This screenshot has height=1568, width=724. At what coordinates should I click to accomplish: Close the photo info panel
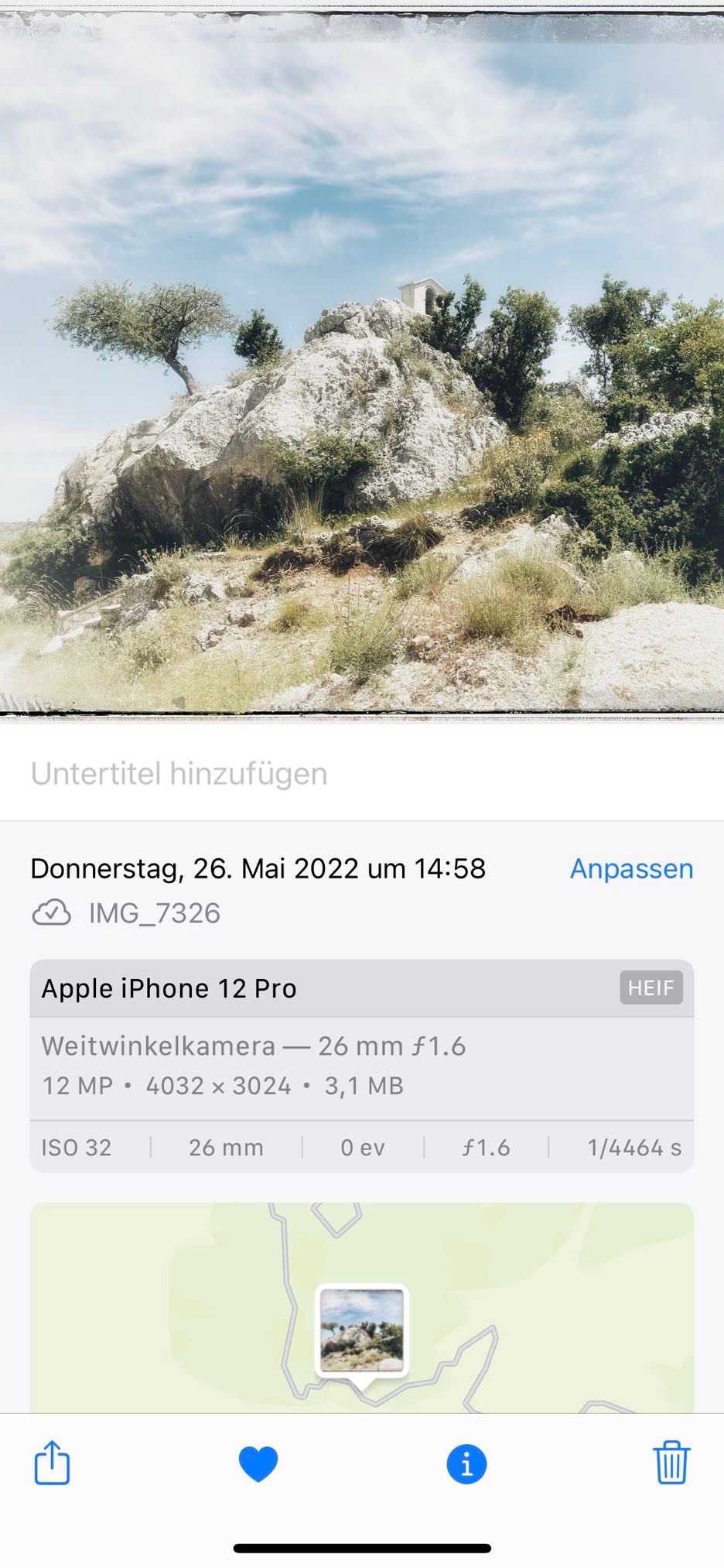tap(466, 1464)
